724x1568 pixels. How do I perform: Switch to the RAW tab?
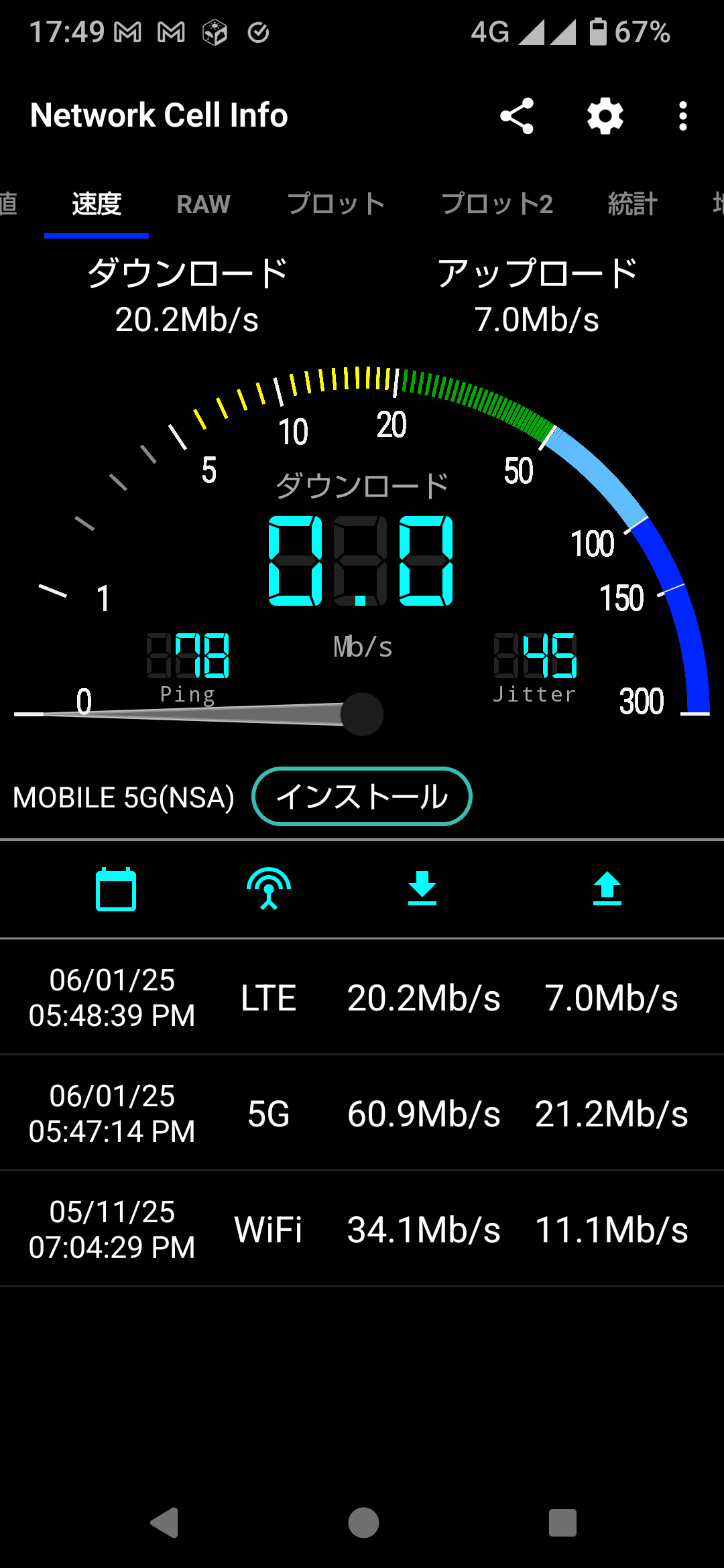coord(203,204)
